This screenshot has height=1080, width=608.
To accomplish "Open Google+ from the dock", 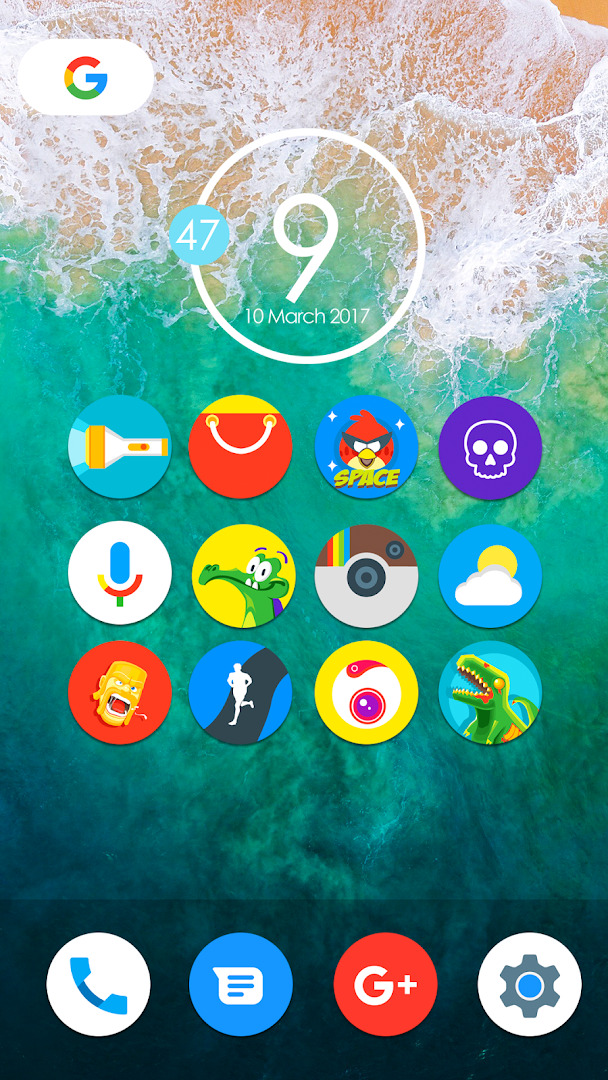I will point(386,984).
